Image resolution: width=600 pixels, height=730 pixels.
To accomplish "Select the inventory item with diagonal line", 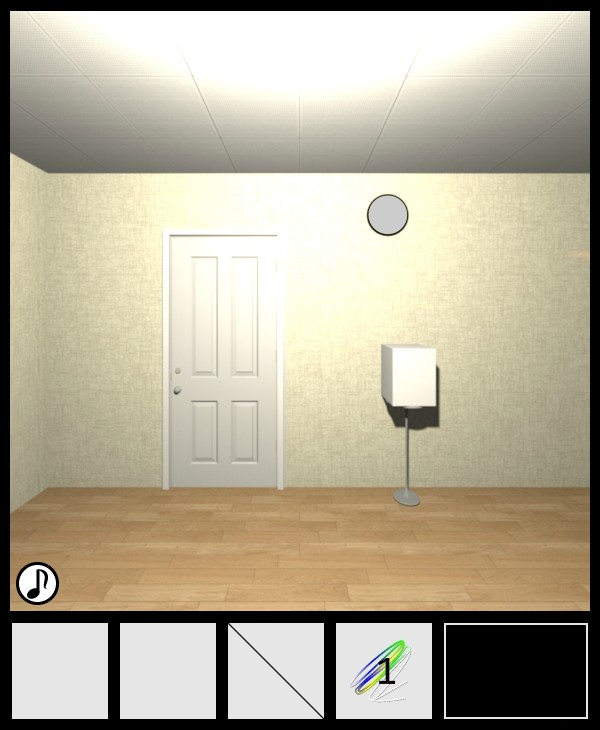I will click(276, 670).
